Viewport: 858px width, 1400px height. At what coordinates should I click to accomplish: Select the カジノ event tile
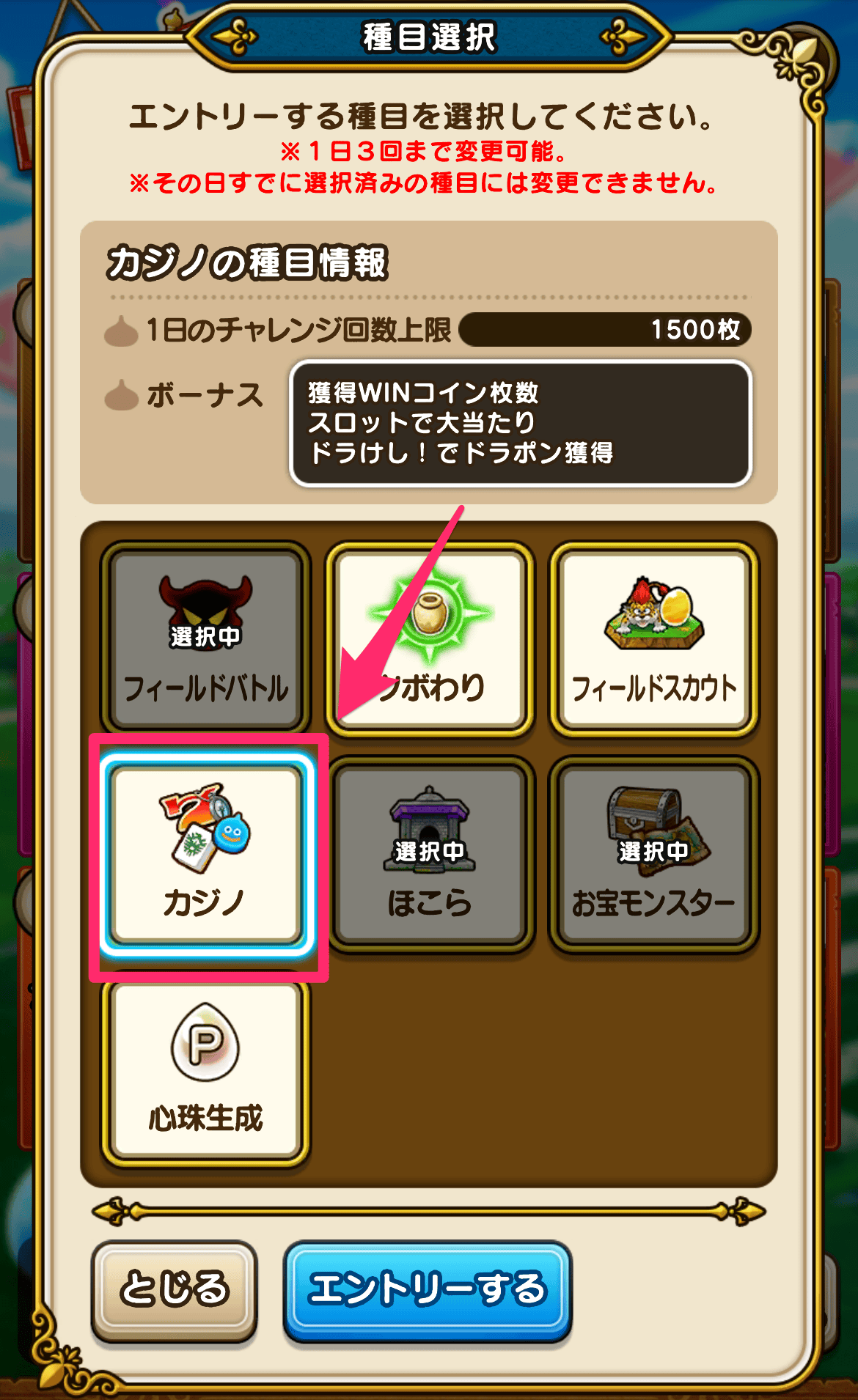(x=206, y=855)
